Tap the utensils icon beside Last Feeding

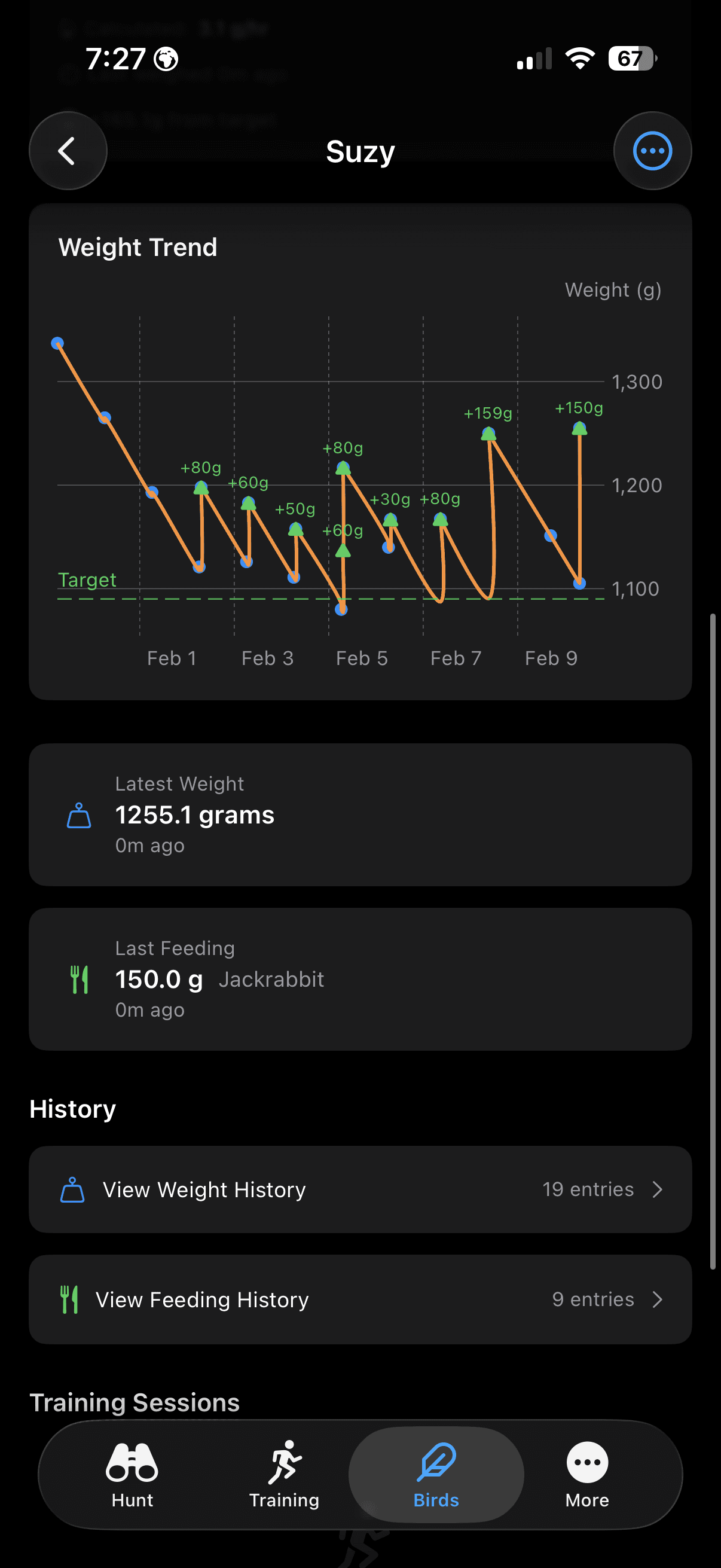(x=80, y=980)
